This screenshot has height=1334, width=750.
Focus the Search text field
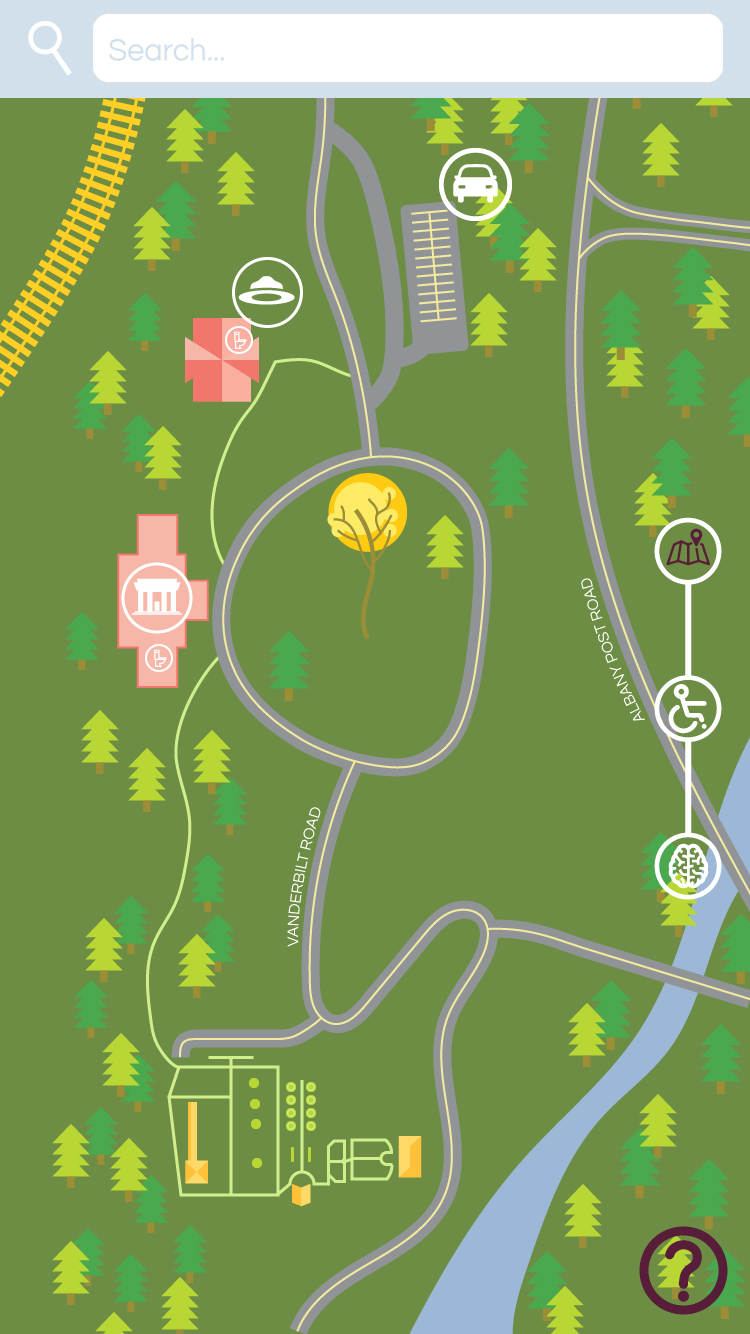tap(408, 48)
